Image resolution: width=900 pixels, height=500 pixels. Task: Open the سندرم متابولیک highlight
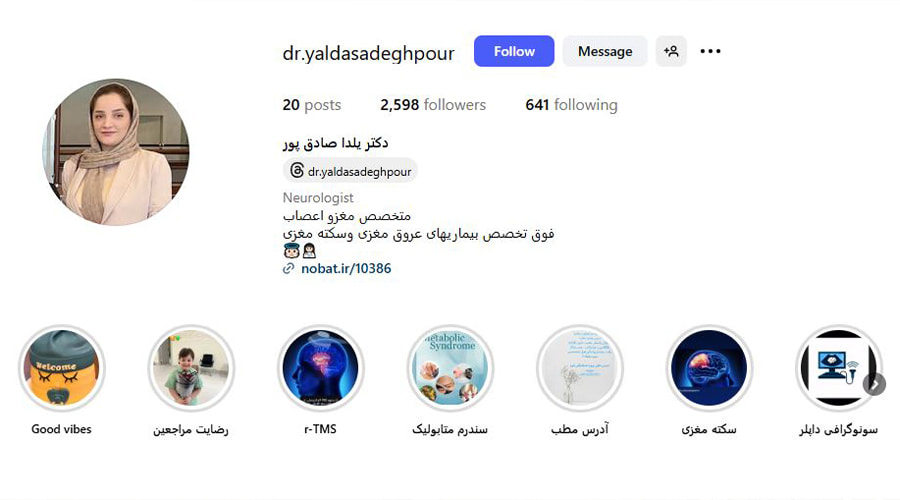click(450, 368)
